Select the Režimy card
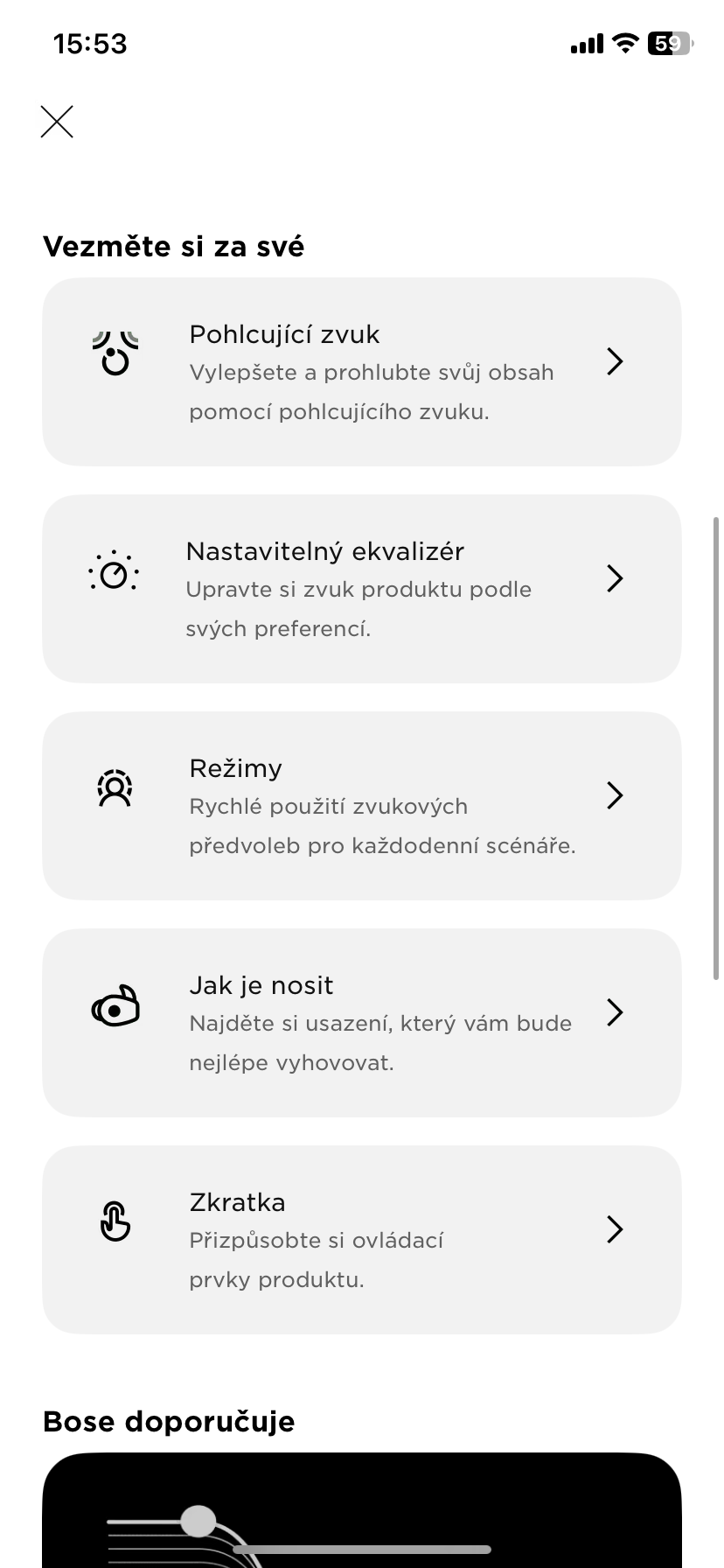The image size is (724, 1568). (x=361, y=806)
